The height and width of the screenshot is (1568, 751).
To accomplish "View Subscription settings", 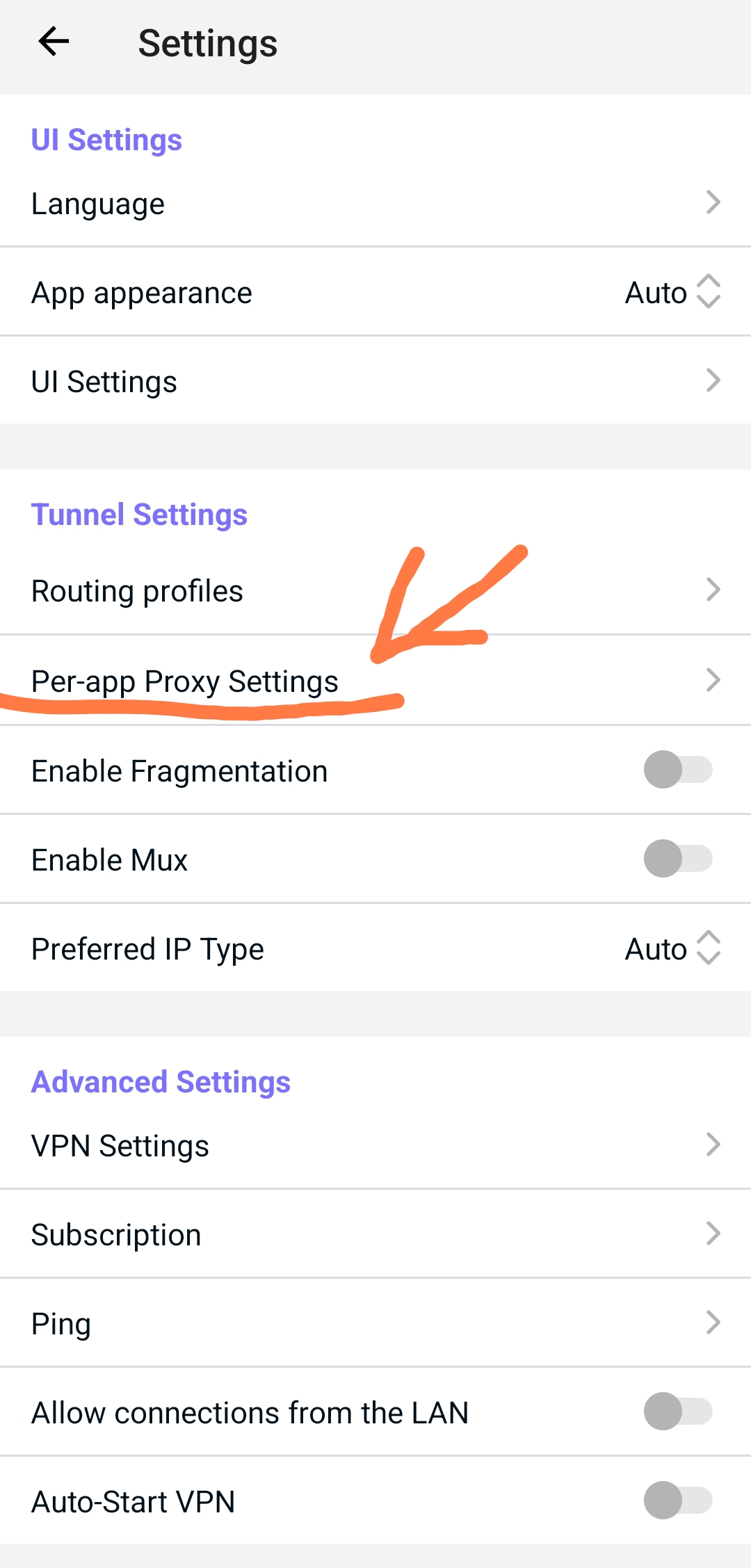I will coord(375,1234).
